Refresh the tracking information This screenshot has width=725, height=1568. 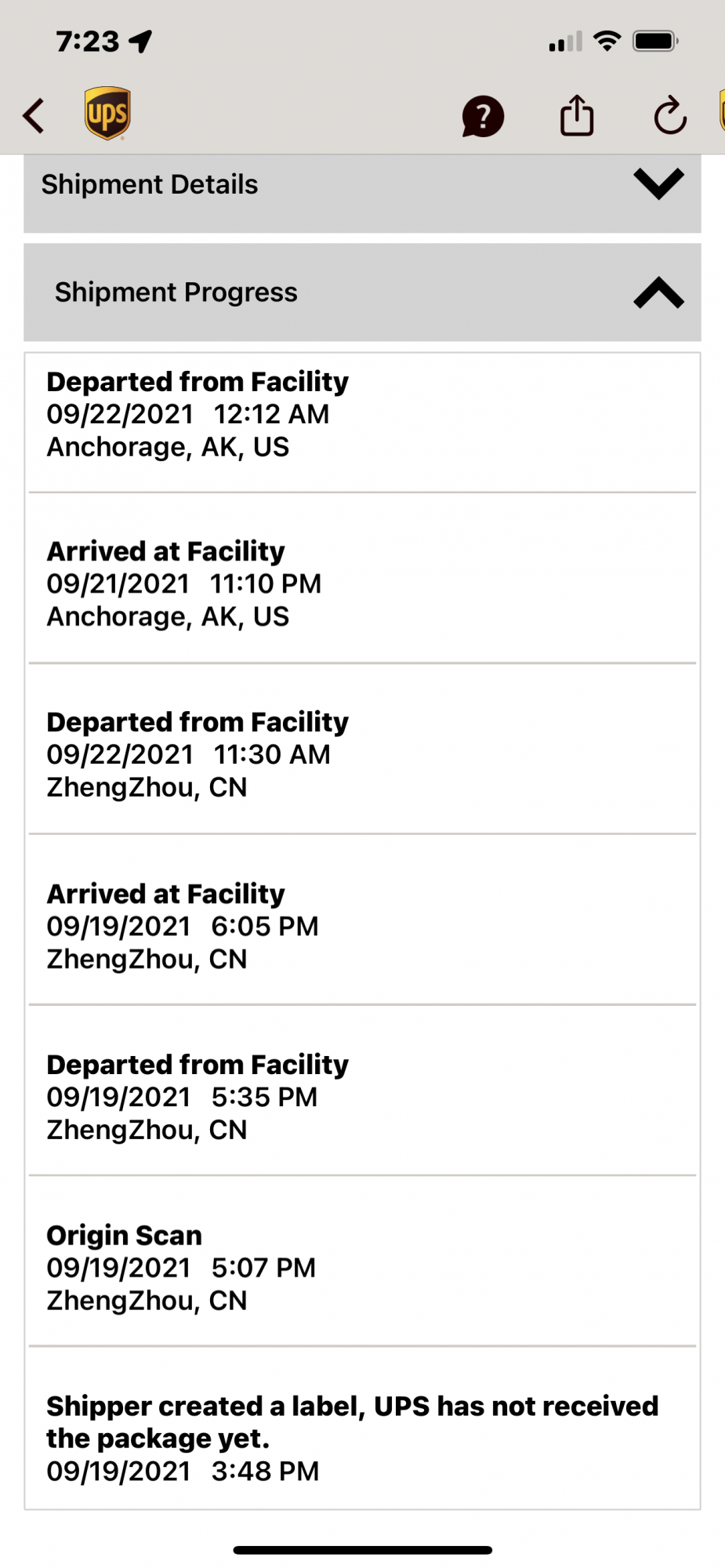(x=670, y=116)
